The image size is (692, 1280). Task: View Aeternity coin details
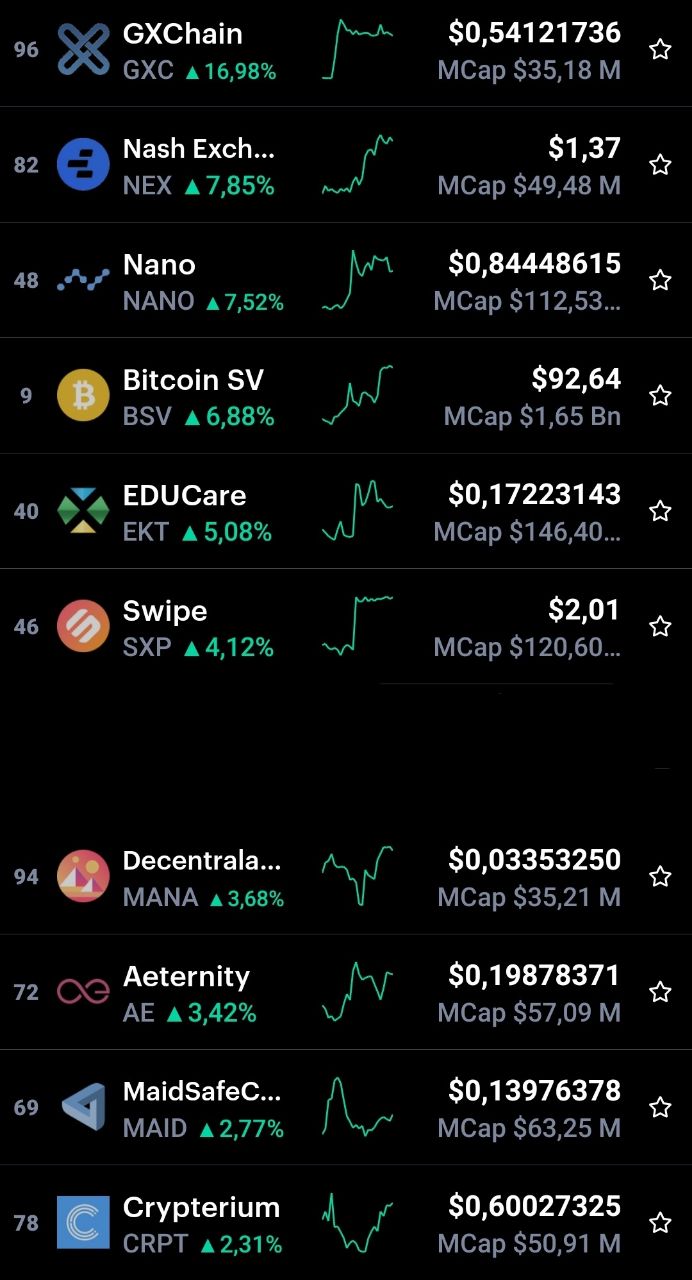click(x=346, y=992)
